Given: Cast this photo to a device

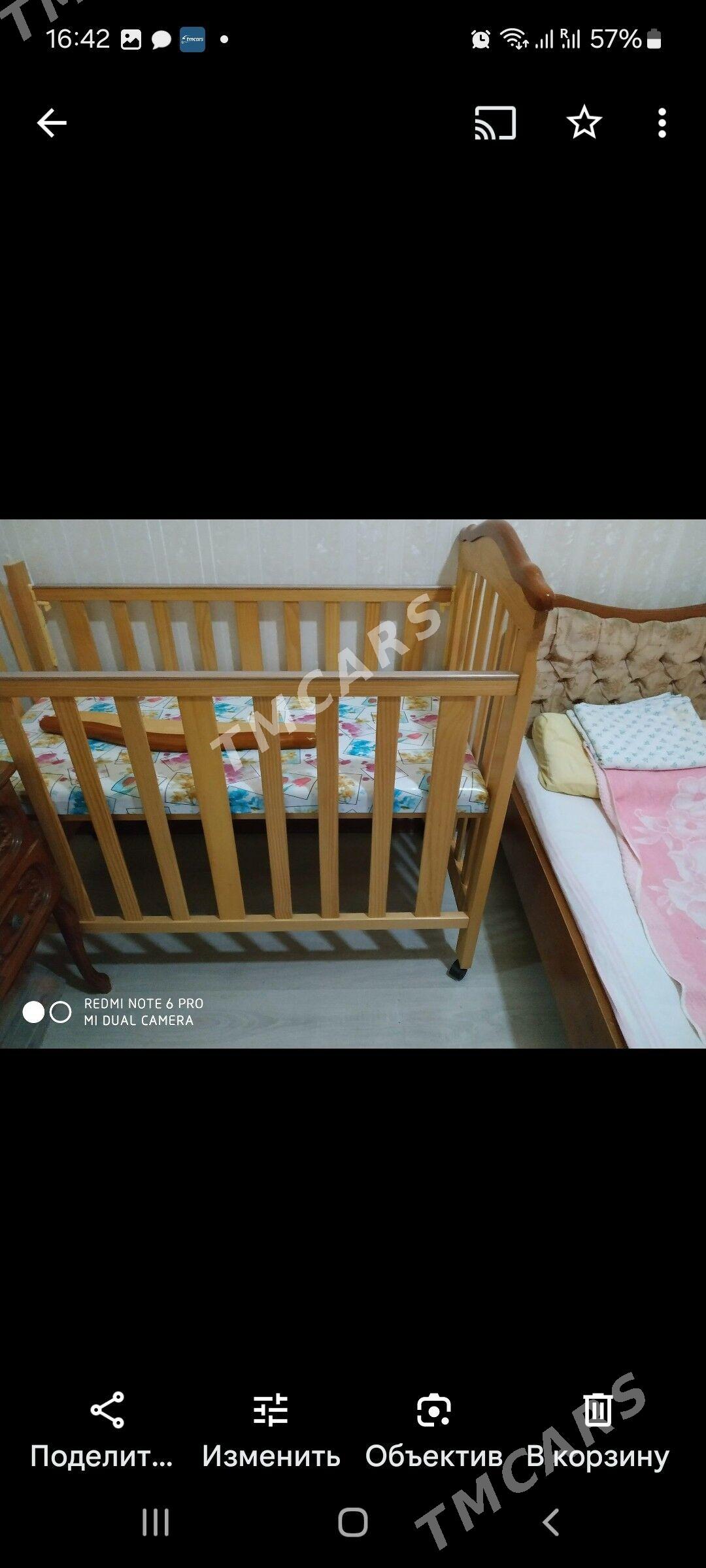Looking at the screenshot, I should (x=495, y=123).
